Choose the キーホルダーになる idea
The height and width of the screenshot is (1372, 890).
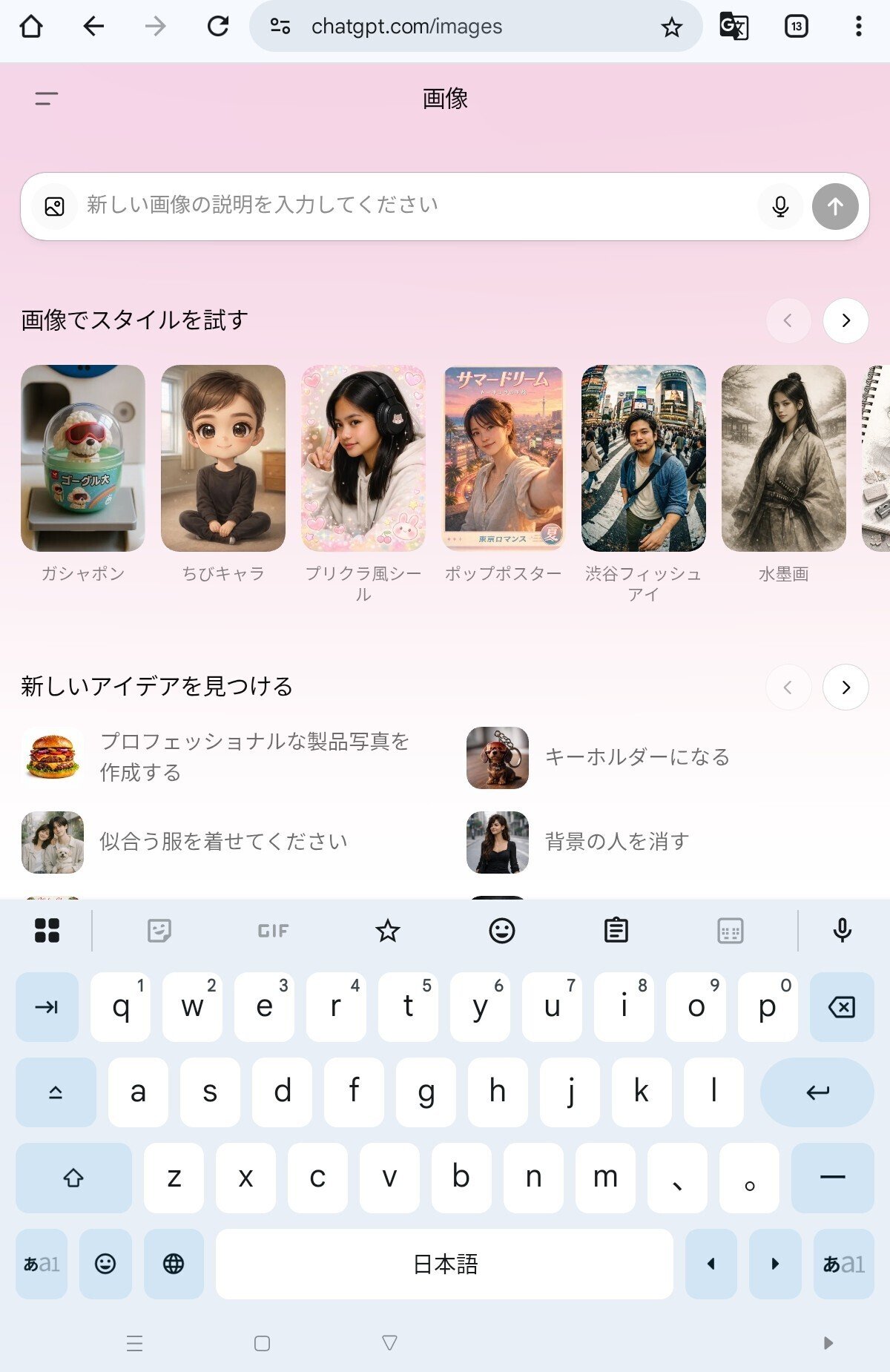pyautogui.click(x=636, y=757)
